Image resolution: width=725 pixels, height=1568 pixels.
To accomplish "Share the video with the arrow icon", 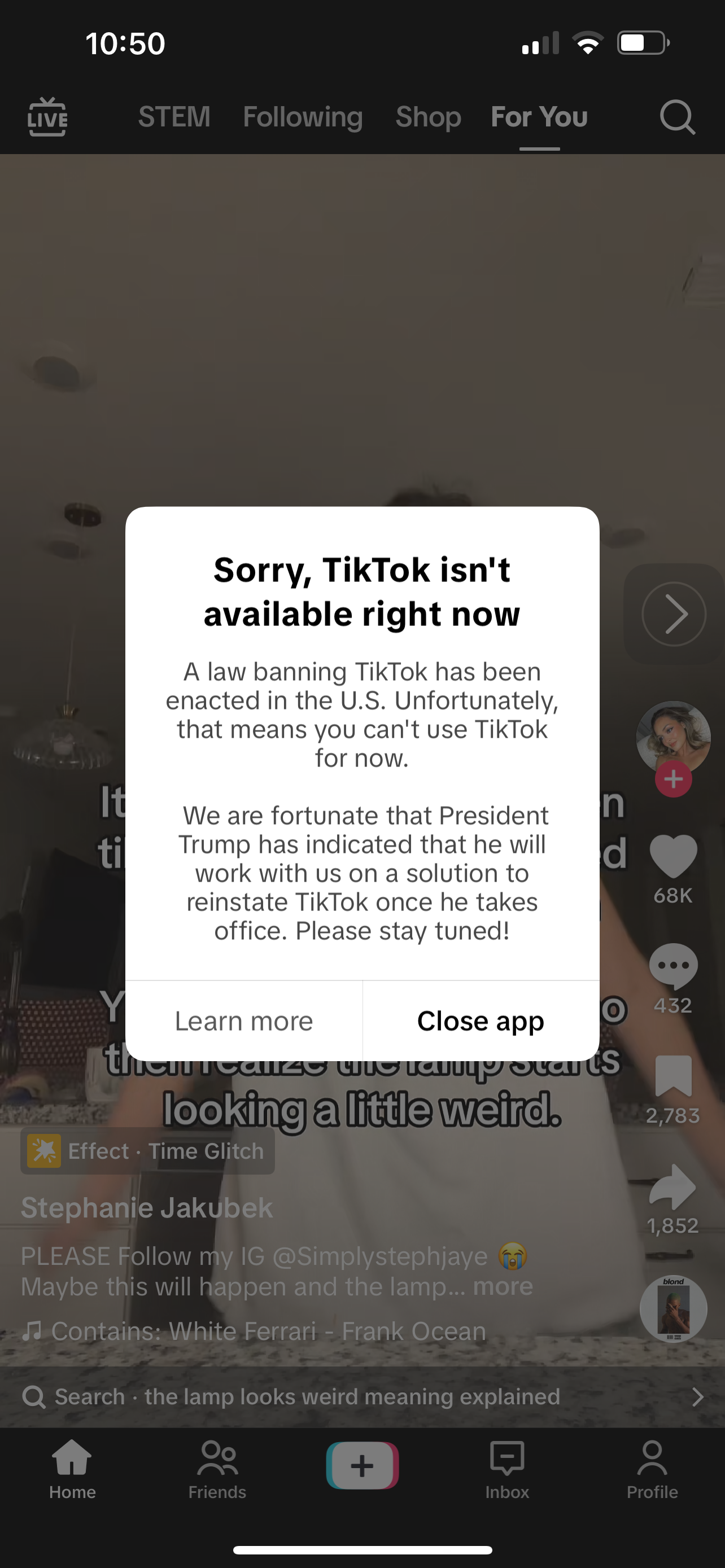I will tap(673, 1186).
